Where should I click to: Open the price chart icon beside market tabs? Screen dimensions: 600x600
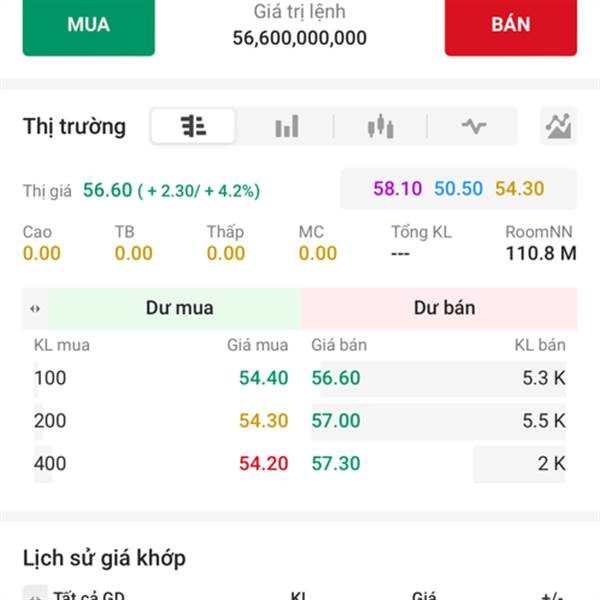coord(558,126)
